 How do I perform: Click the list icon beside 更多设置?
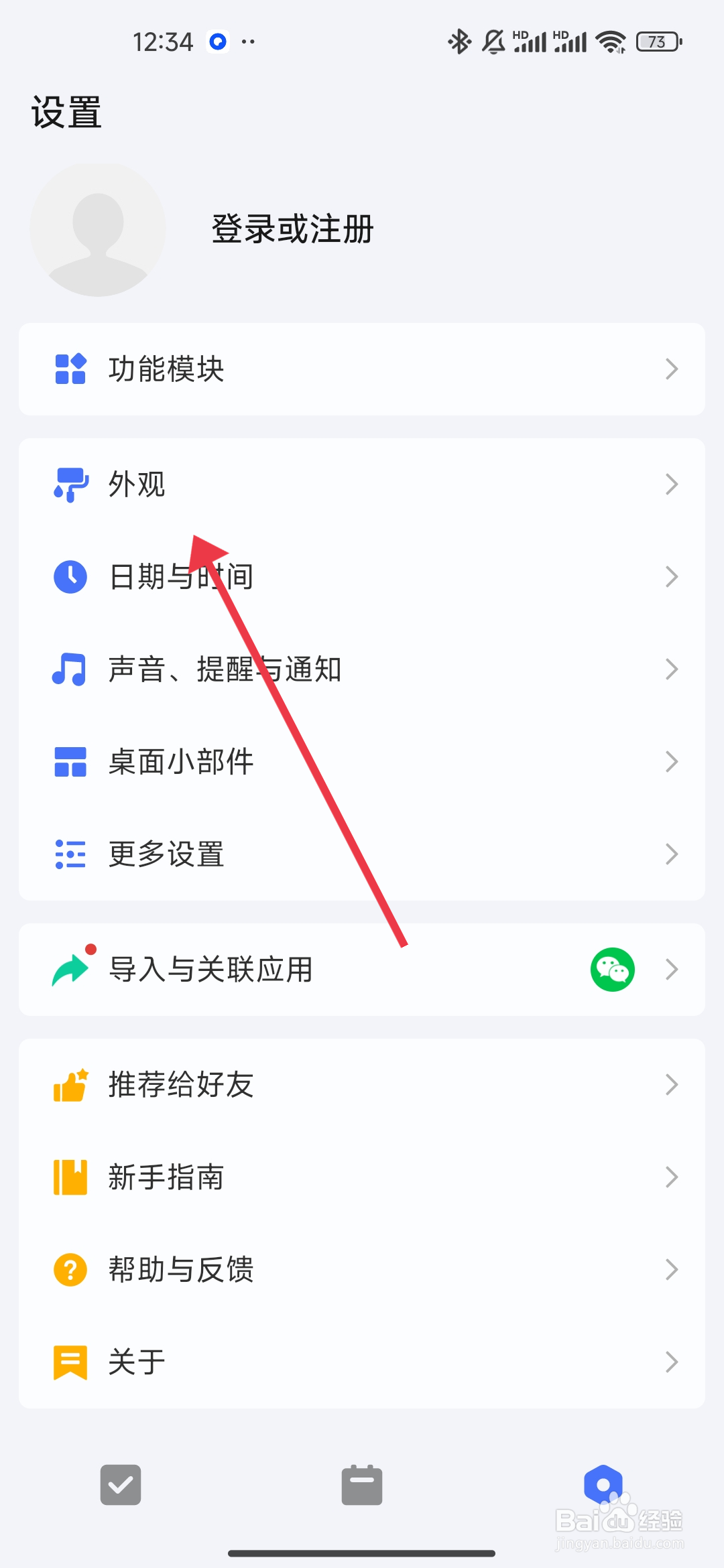pos(70,853)
